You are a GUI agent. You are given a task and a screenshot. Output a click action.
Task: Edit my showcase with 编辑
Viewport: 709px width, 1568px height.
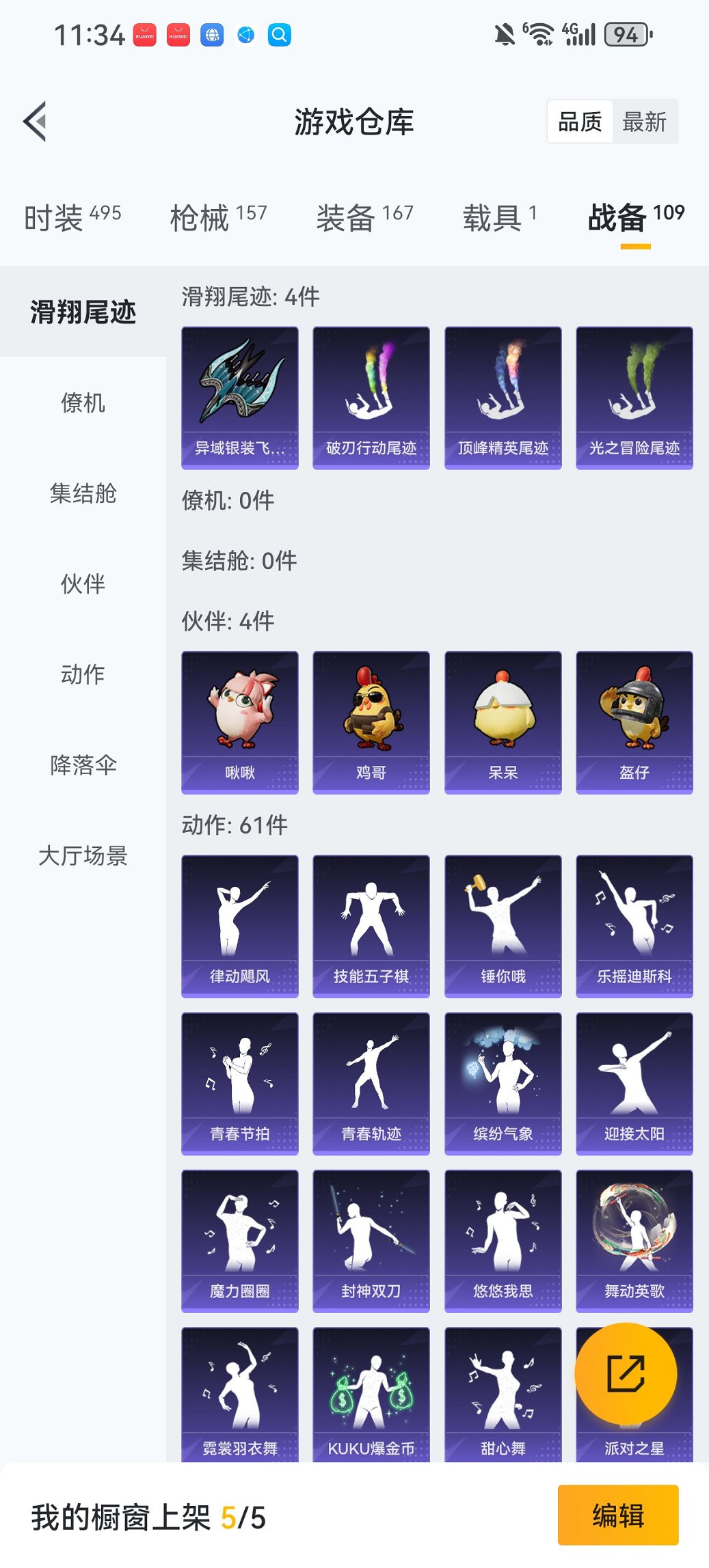617,1515
